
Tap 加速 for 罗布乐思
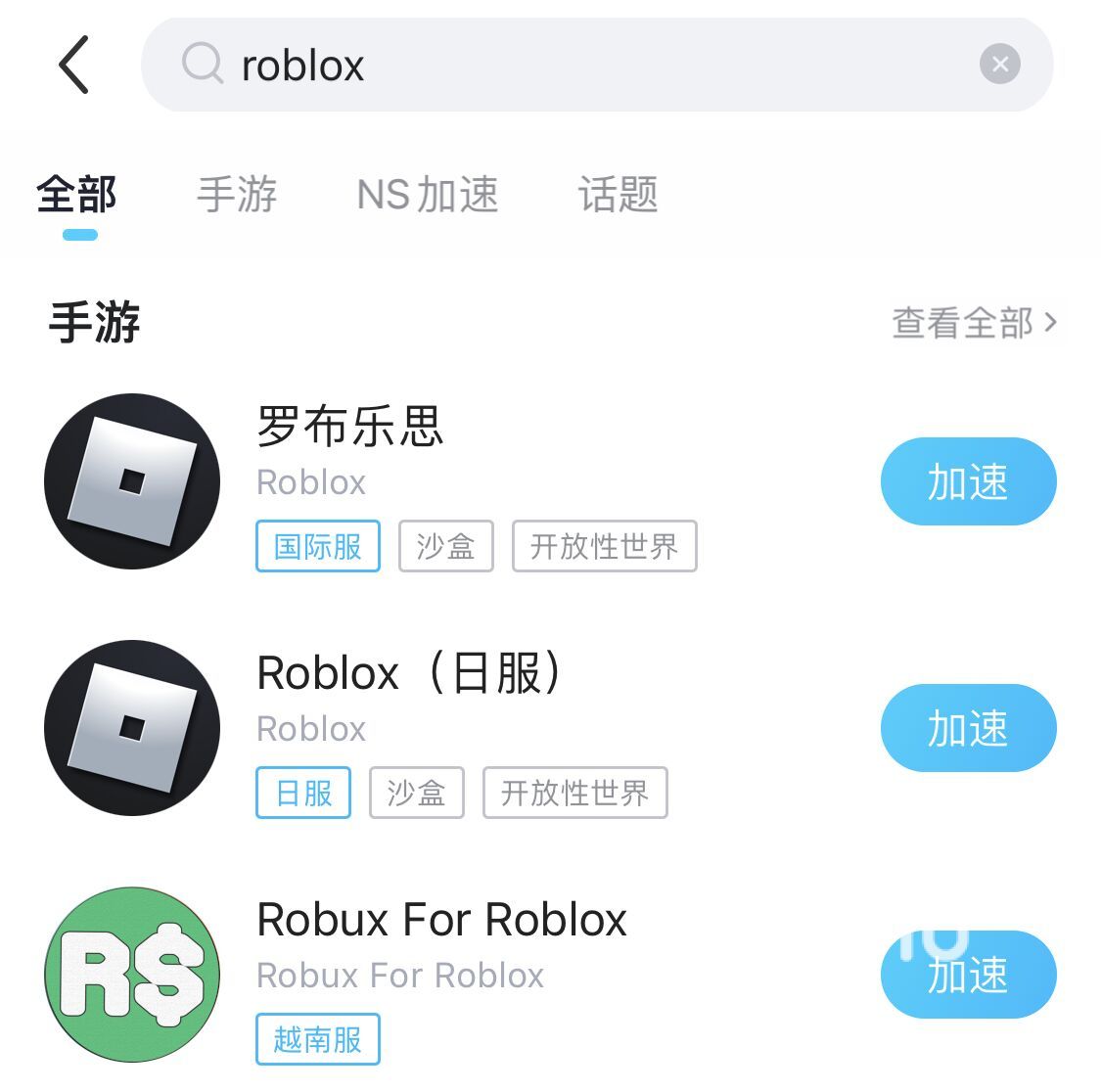[x=968, y=481]
